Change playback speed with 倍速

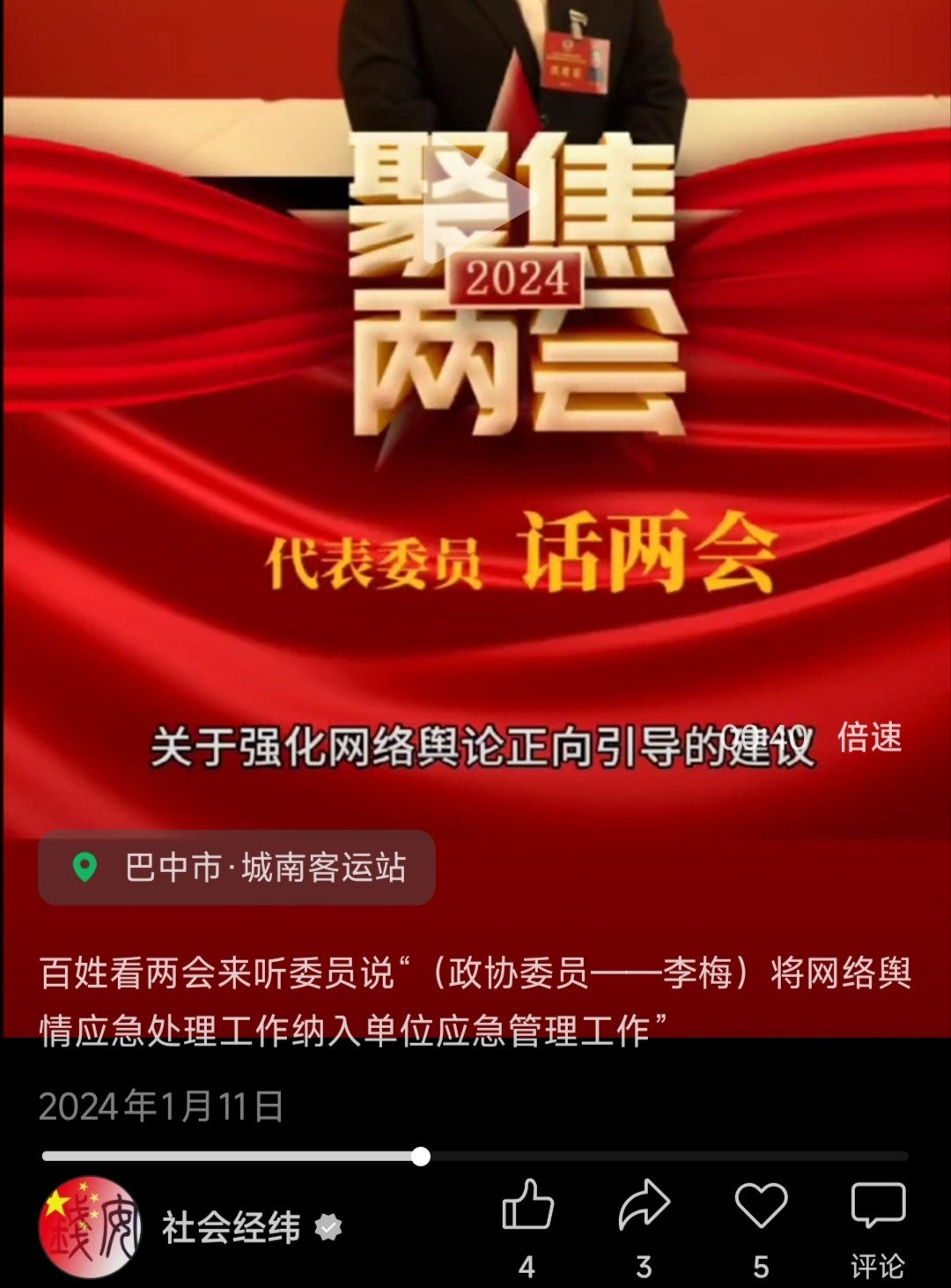point(869,737)
